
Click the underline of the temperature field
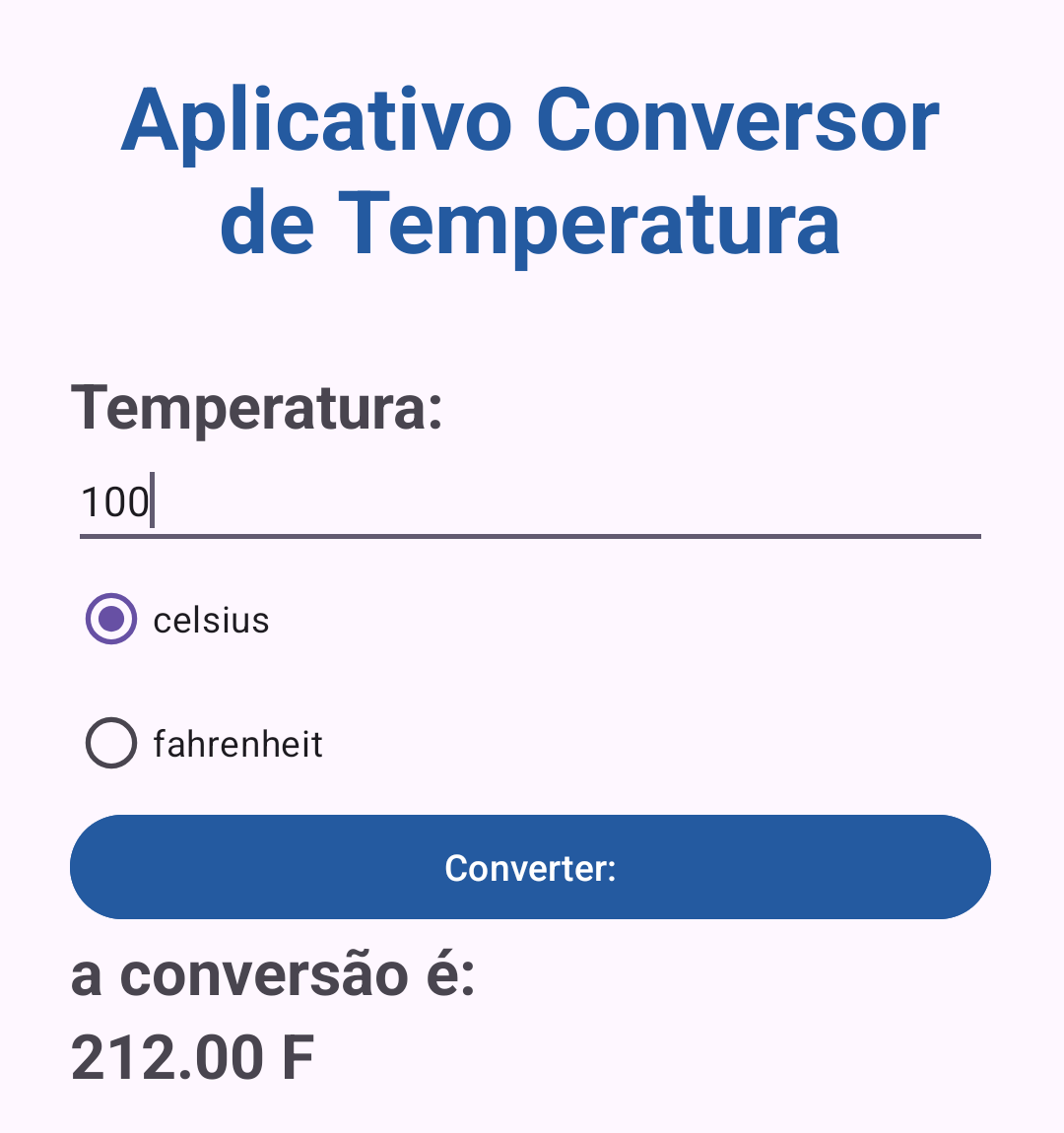[530, 536]
